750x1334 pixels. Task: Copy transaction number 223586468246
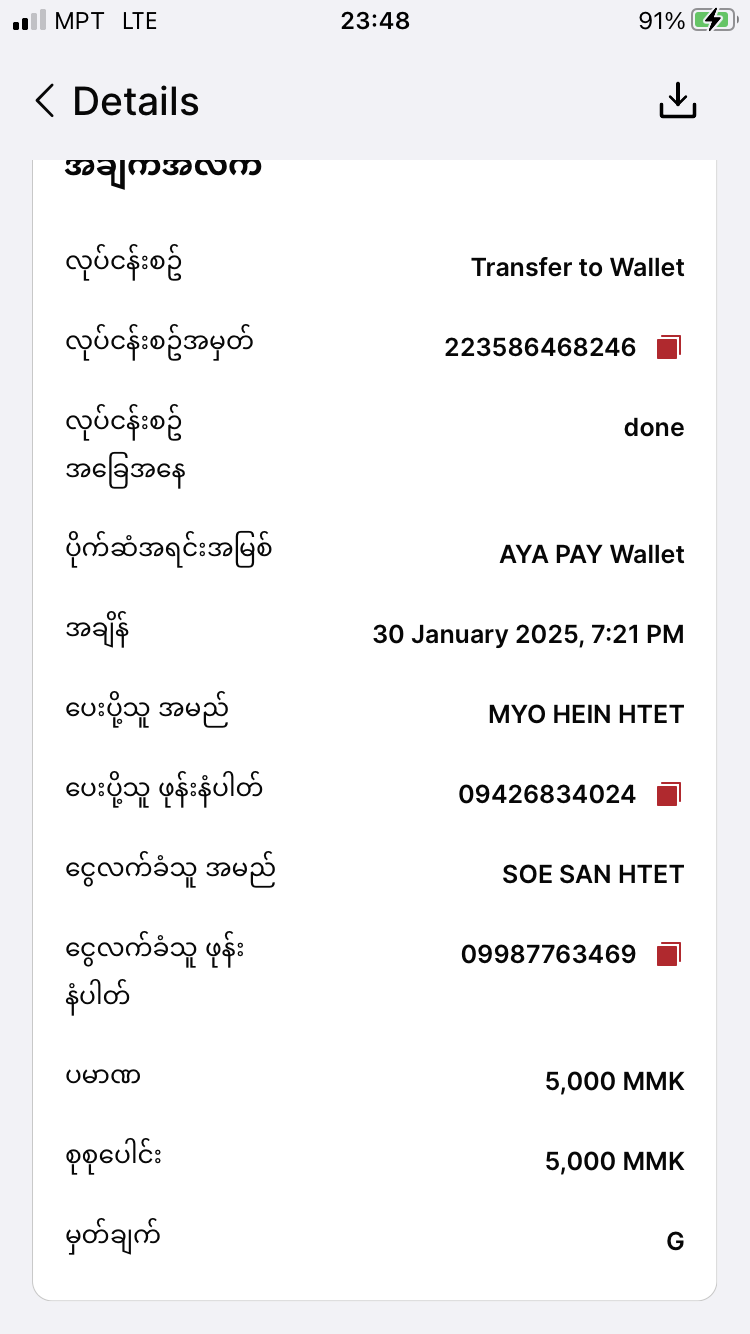click(668, 347)
